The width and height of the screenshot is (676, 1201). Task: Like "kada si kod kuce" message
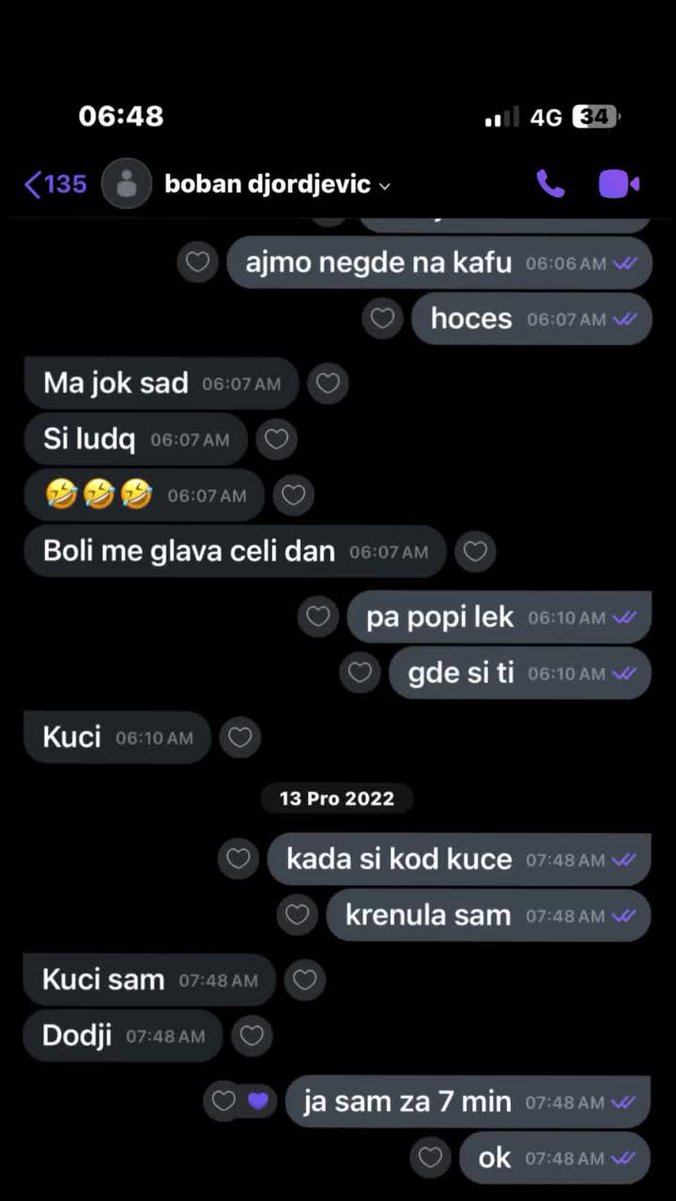238,859
